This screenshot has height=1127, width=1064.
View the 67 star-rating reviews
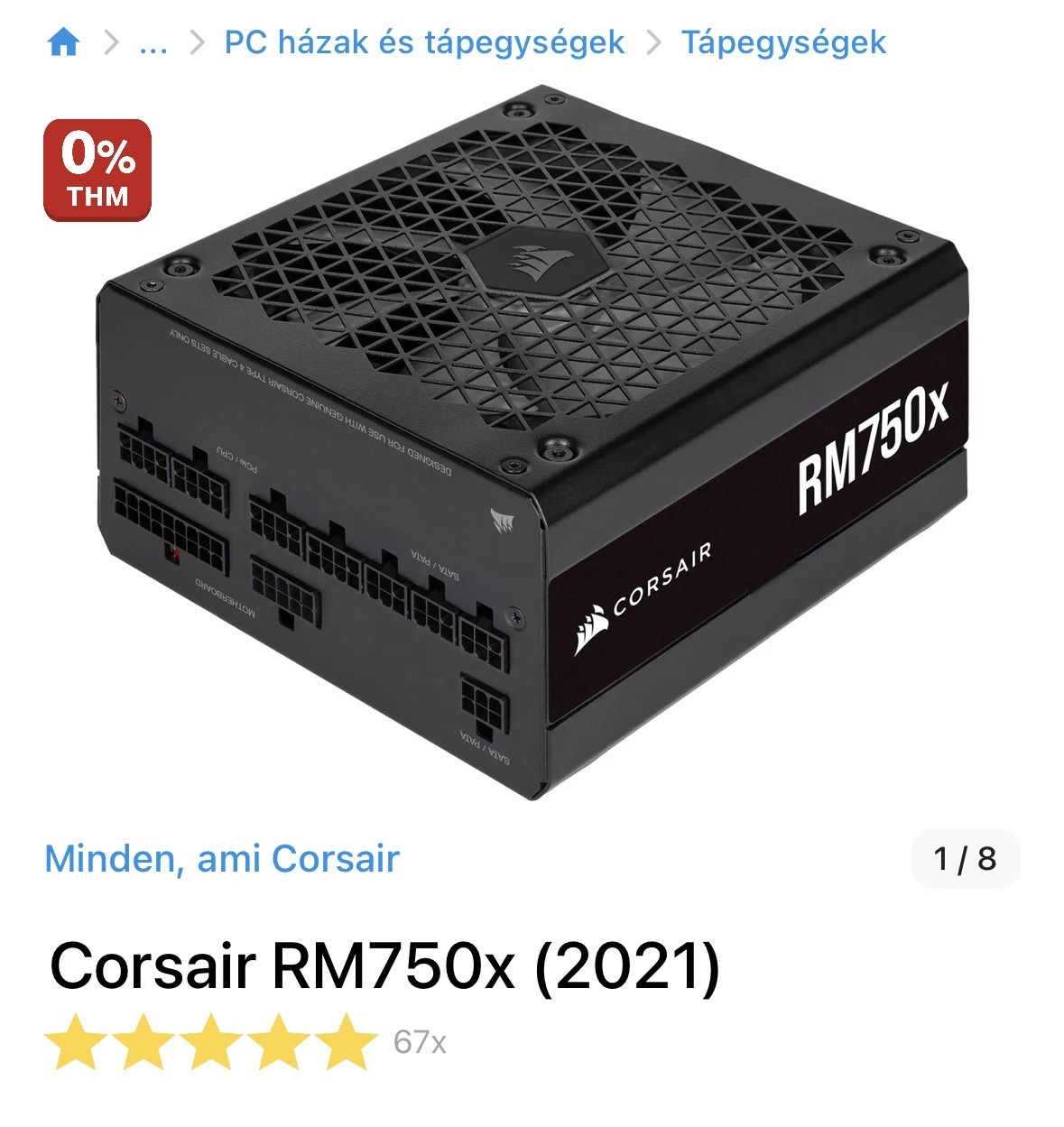(x=245, y=1041)
